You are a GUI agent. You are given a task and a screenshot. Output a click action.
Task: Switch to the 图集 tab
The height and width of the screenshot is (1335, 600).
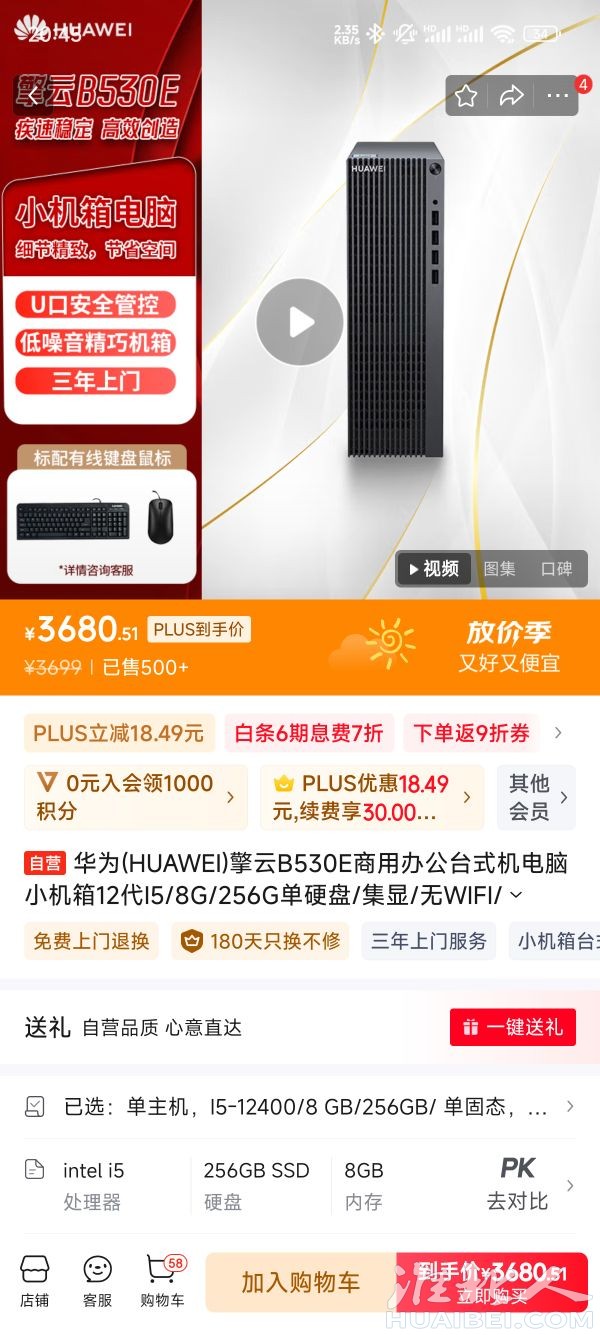499,569
